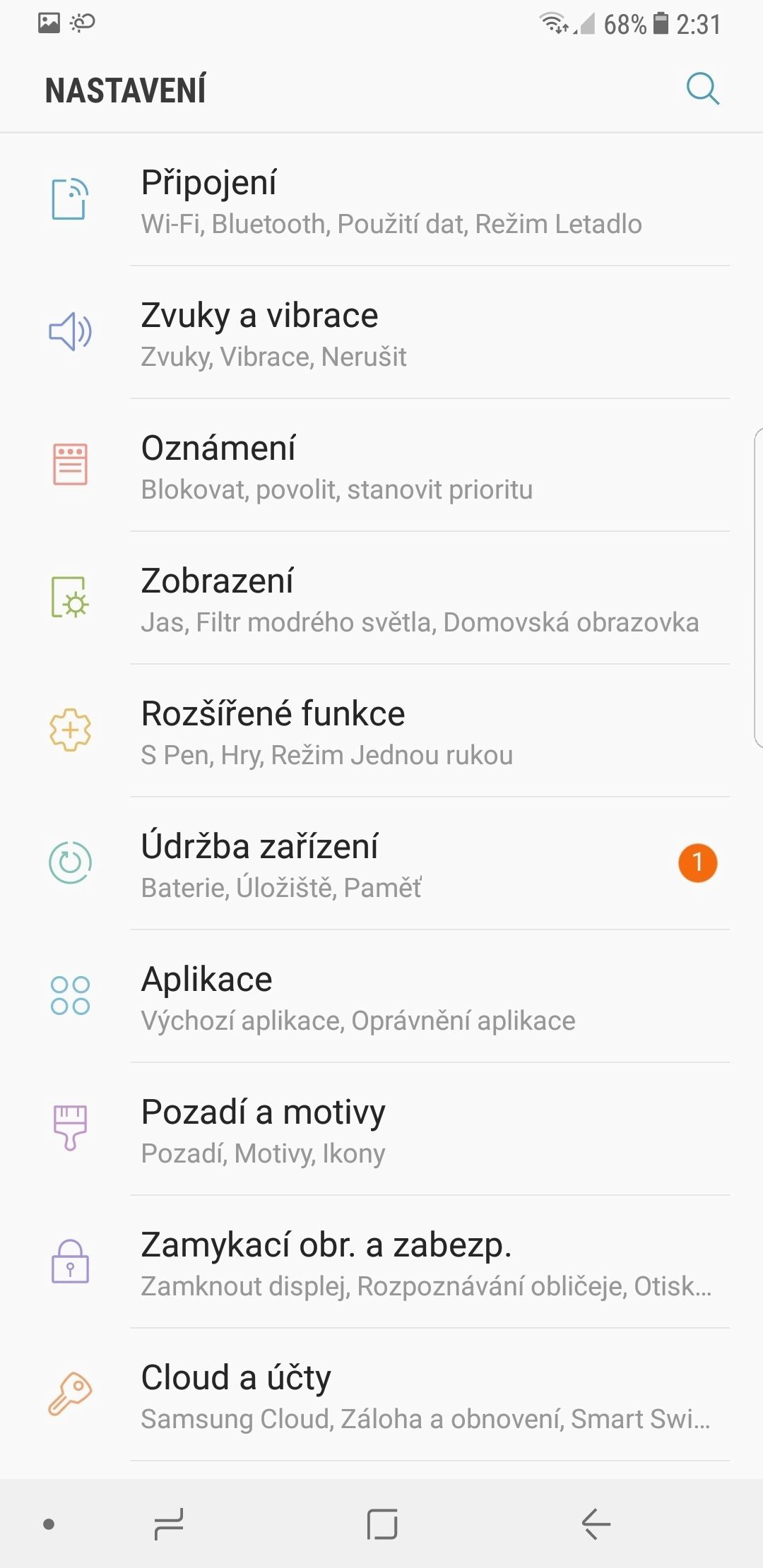Open Zamykací obr. a zabezp.

point(381,1262)
